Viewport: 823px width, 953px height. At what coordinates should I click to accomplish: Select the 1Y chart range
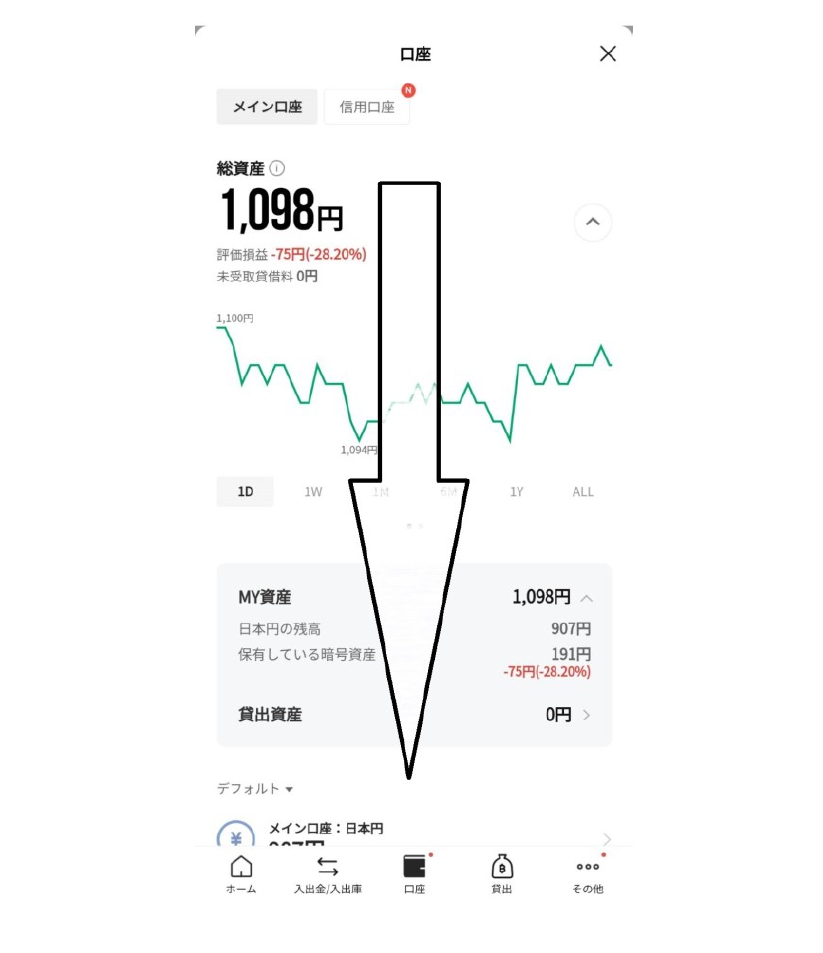[516, 492]
